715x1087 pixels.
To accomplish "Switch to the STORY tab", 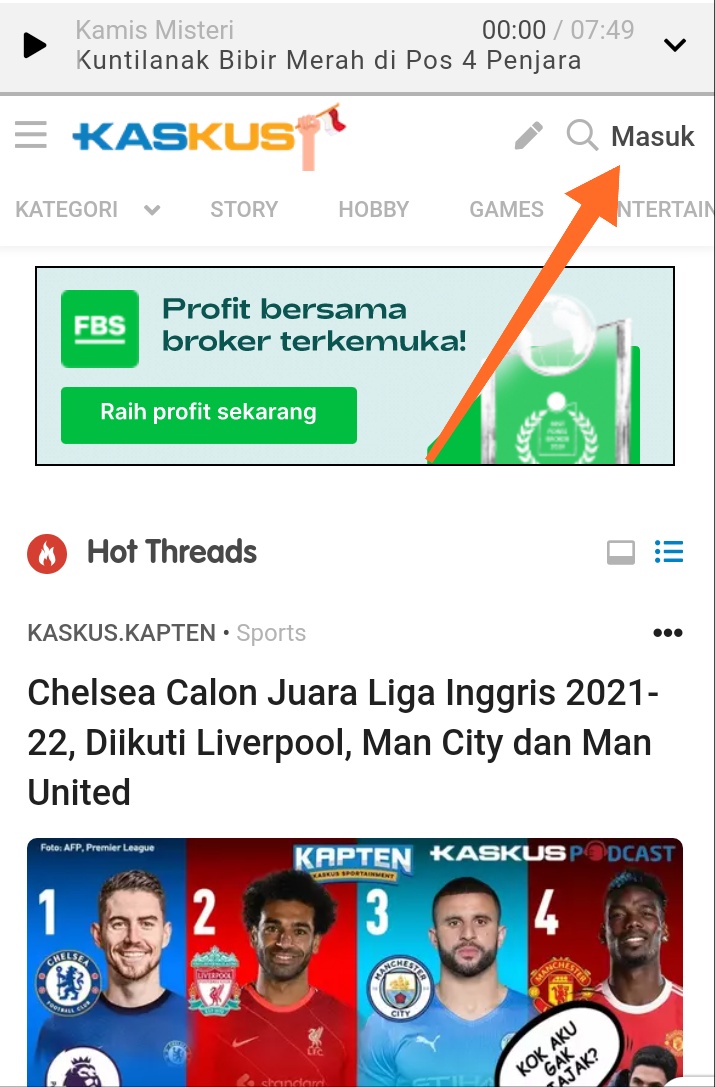I will click(243, 210).
